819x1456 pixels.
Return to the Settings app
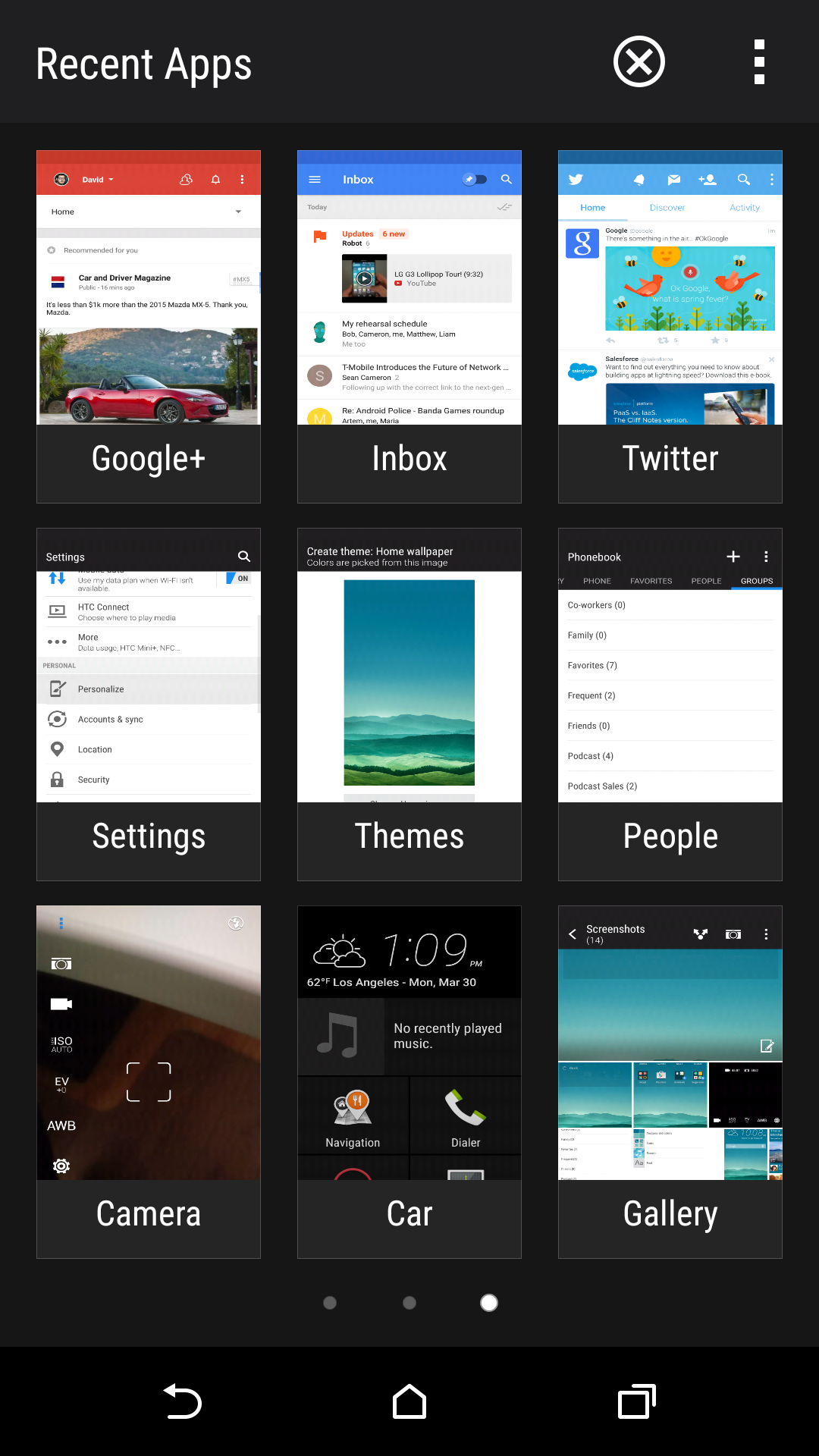pyautogui.click(x=149, y=704)
